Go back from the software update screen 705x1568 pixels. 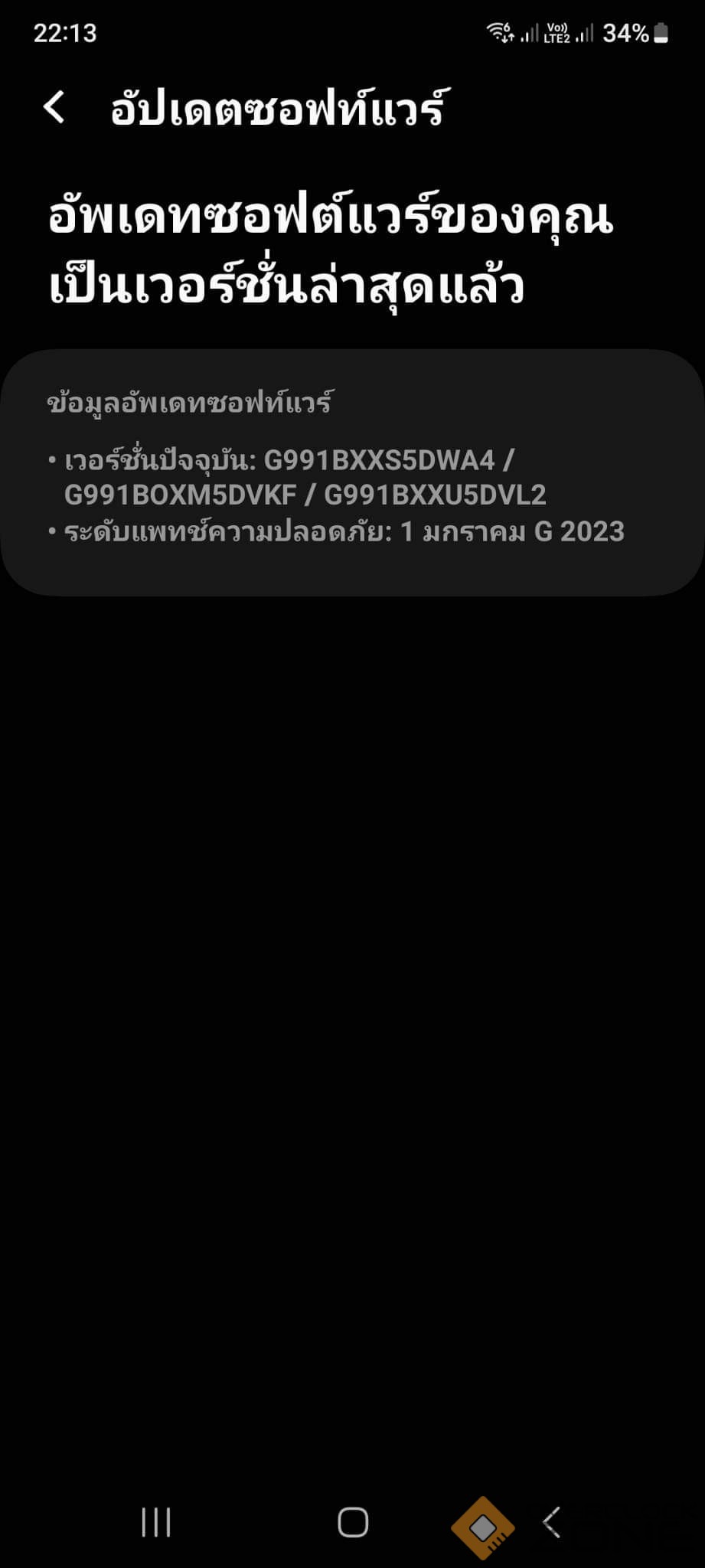tap(54, 108)
